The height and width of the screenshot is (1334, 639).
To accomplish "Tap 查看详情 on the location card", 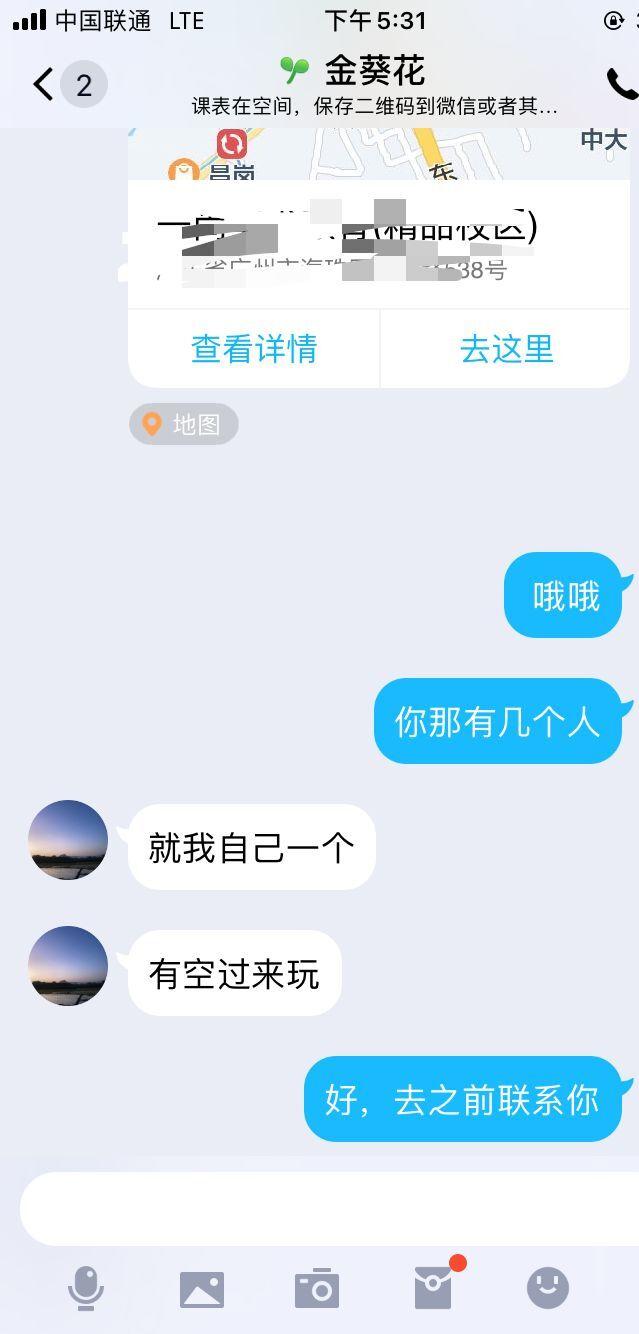I will [254, 349].
